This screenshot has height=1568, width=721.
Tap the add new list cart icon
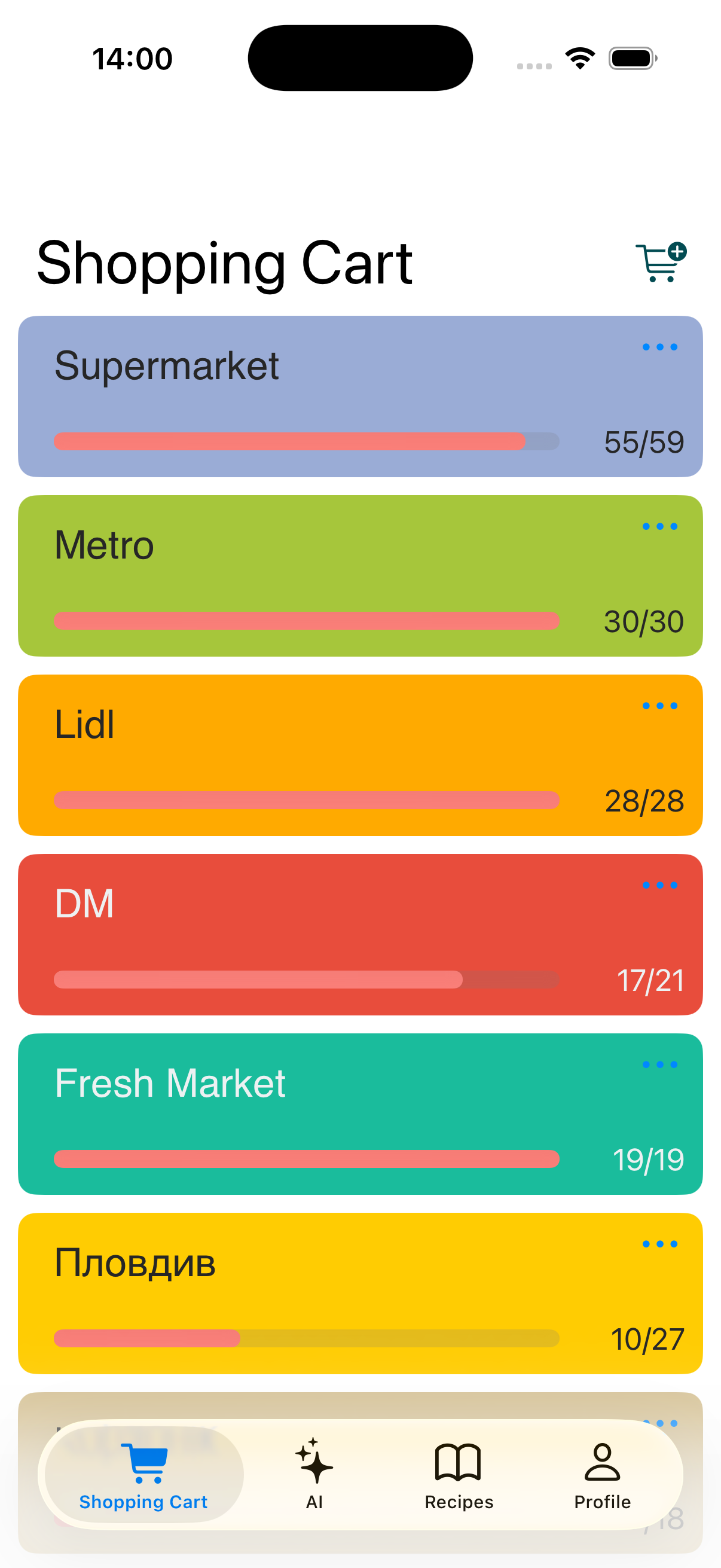click(x=661, y=263)
